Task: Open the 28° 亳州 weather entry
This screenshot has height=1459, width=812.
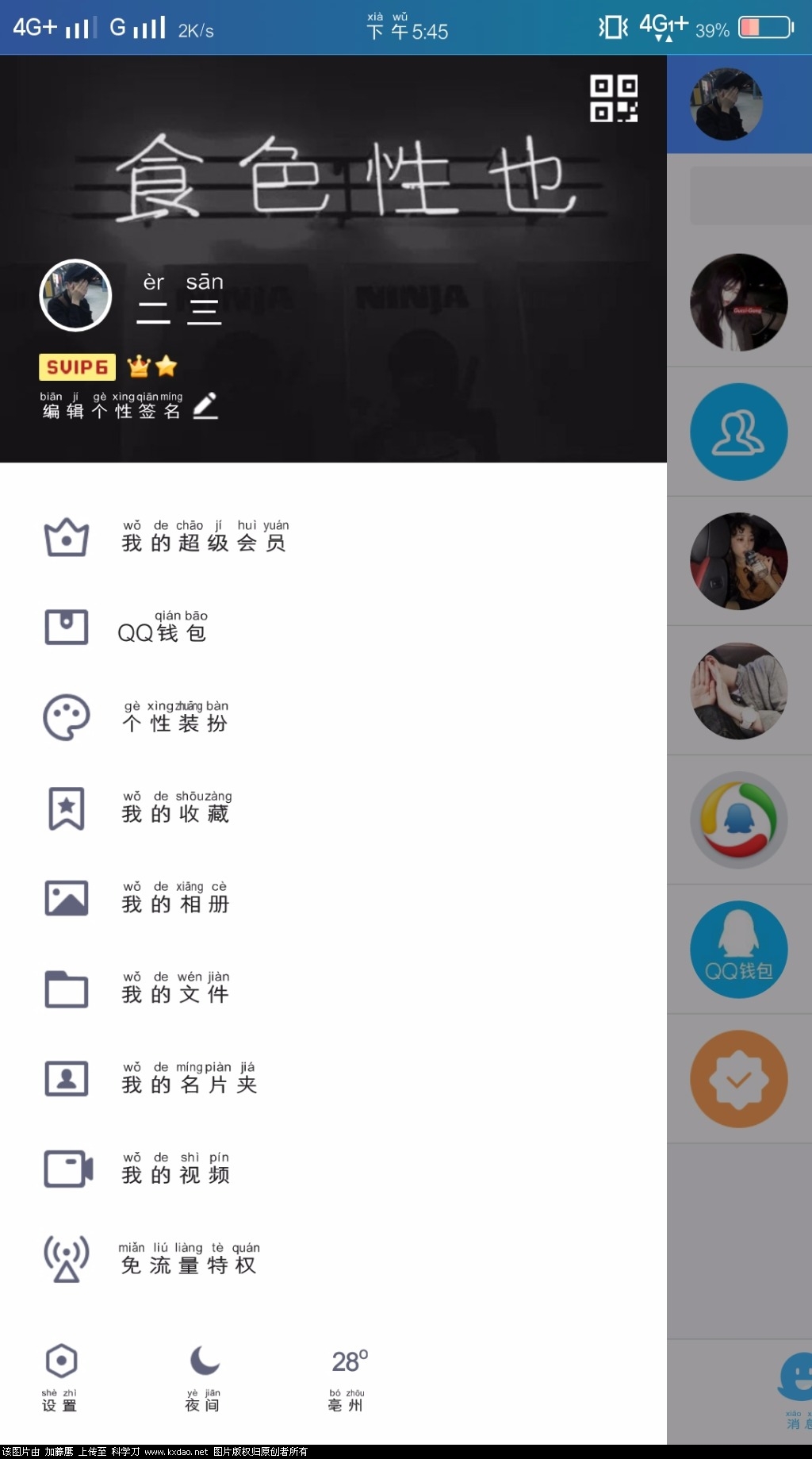Action: click(x=347, y=1376)
